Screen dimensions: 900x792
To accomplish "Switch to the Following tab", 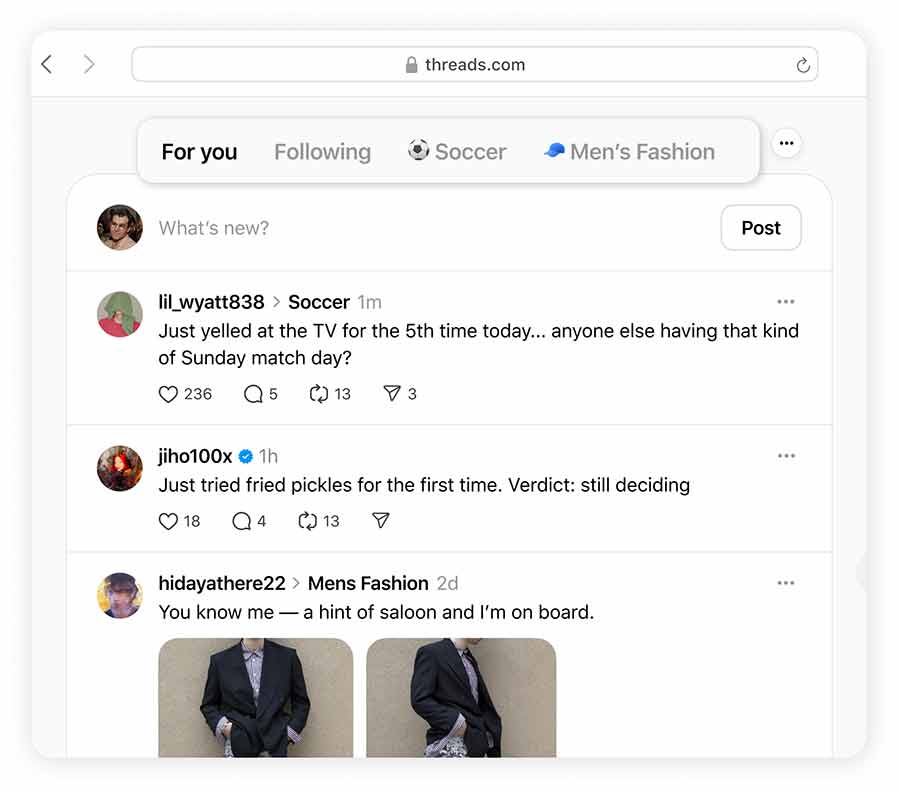I will coord(322,152).
